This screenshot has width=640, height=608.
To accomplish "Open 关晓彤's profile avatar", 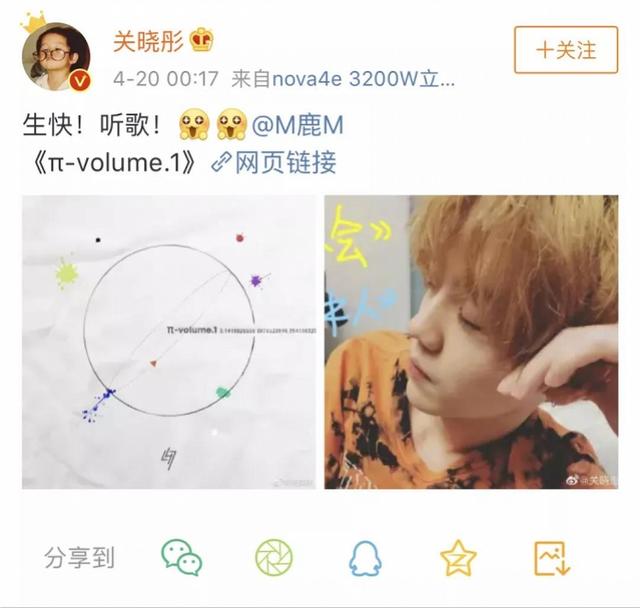I will [x=56, y=57].
